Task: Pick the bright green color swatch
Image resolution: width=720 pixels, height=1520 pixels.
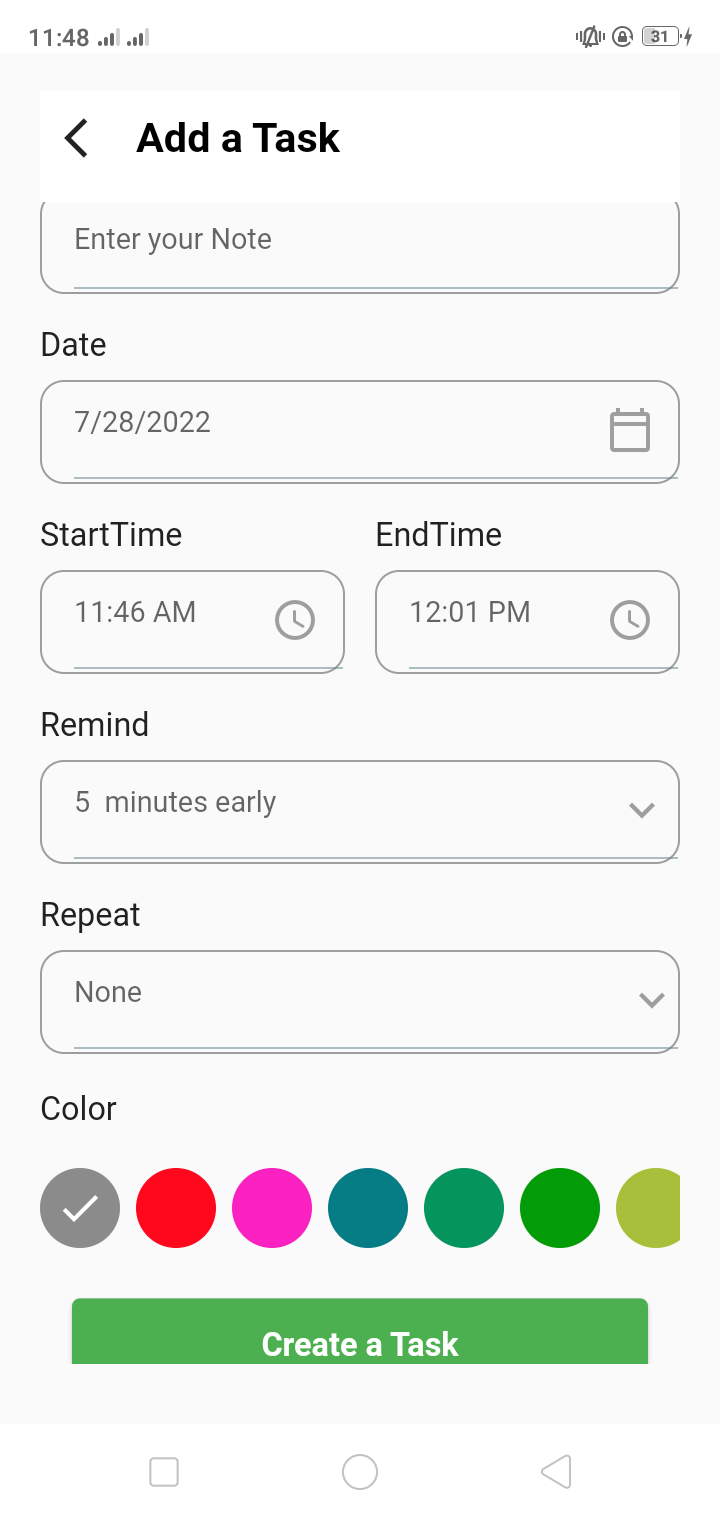Action: point(560,1208)
